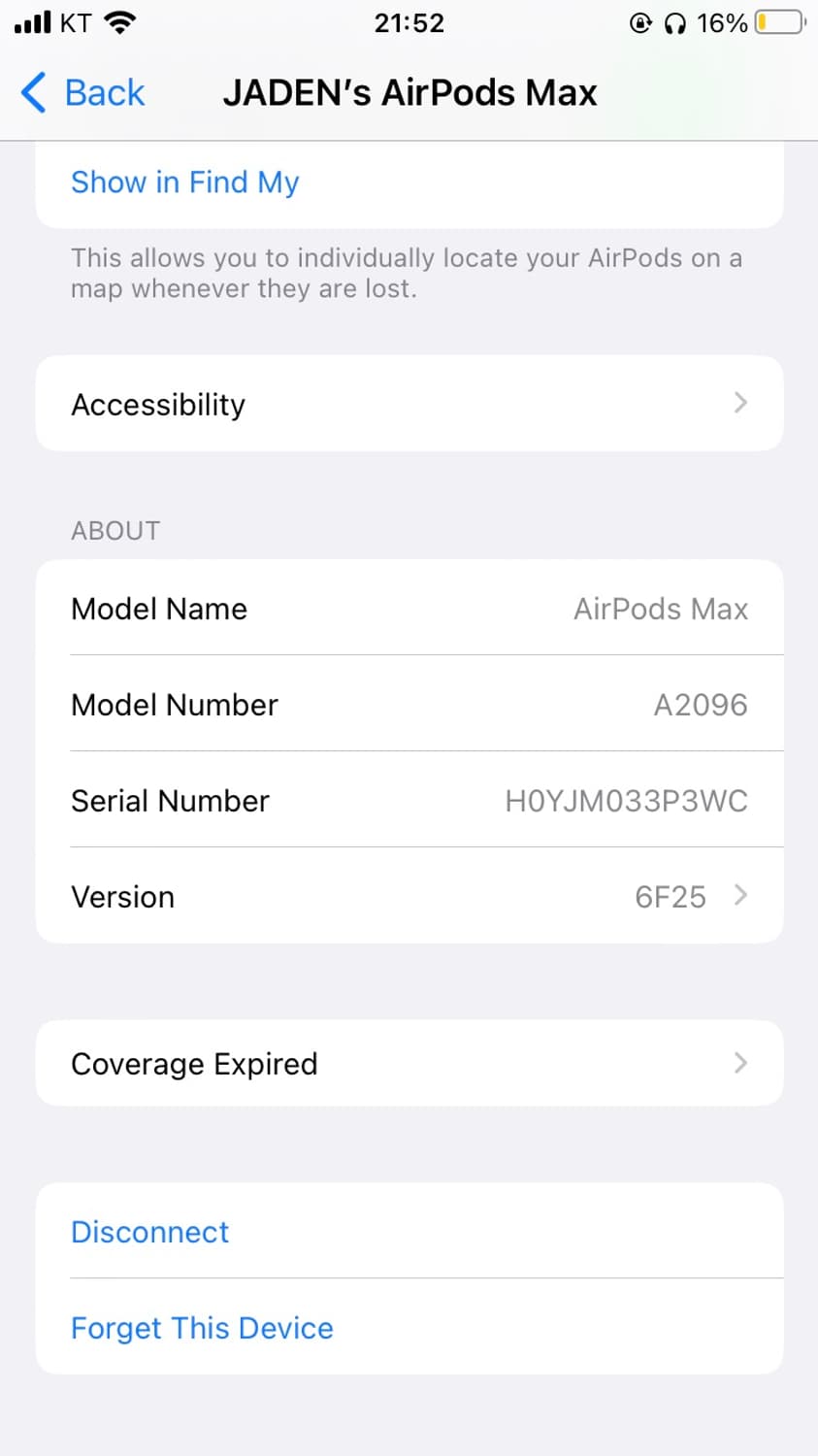Tap Forget This Device
The width and height of the screenshot is (818, 1456).
202,1328
